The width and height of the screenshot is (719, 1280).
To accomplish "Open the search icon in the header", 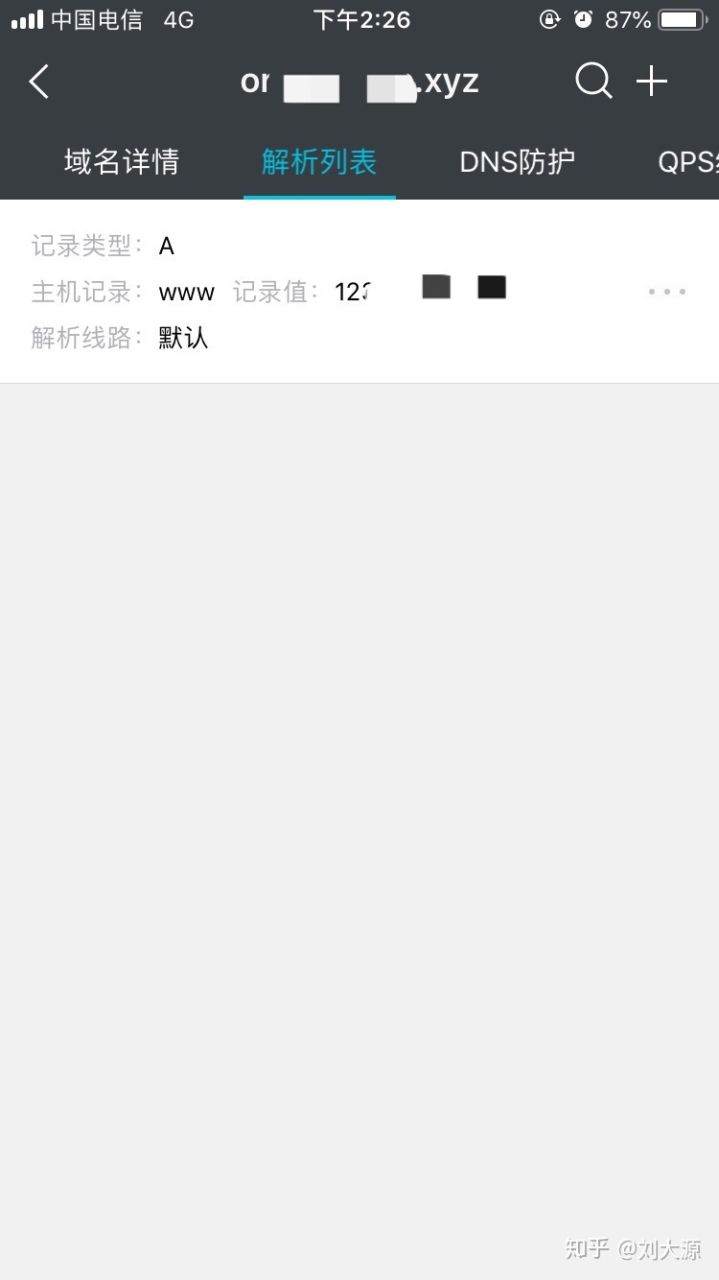I will click(593, 81).
